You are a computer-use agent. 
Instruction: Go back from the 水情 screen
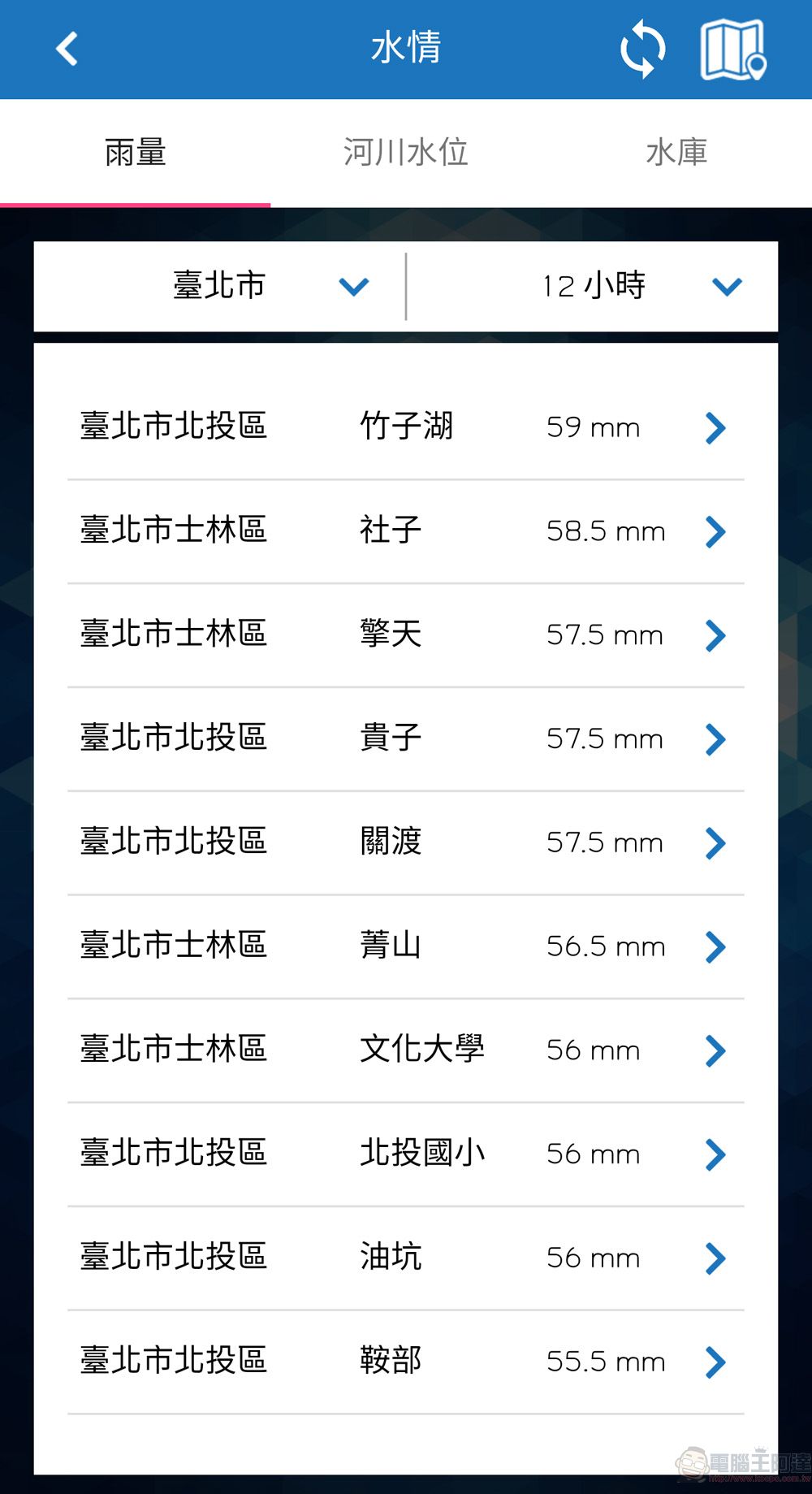pos(67,49)
